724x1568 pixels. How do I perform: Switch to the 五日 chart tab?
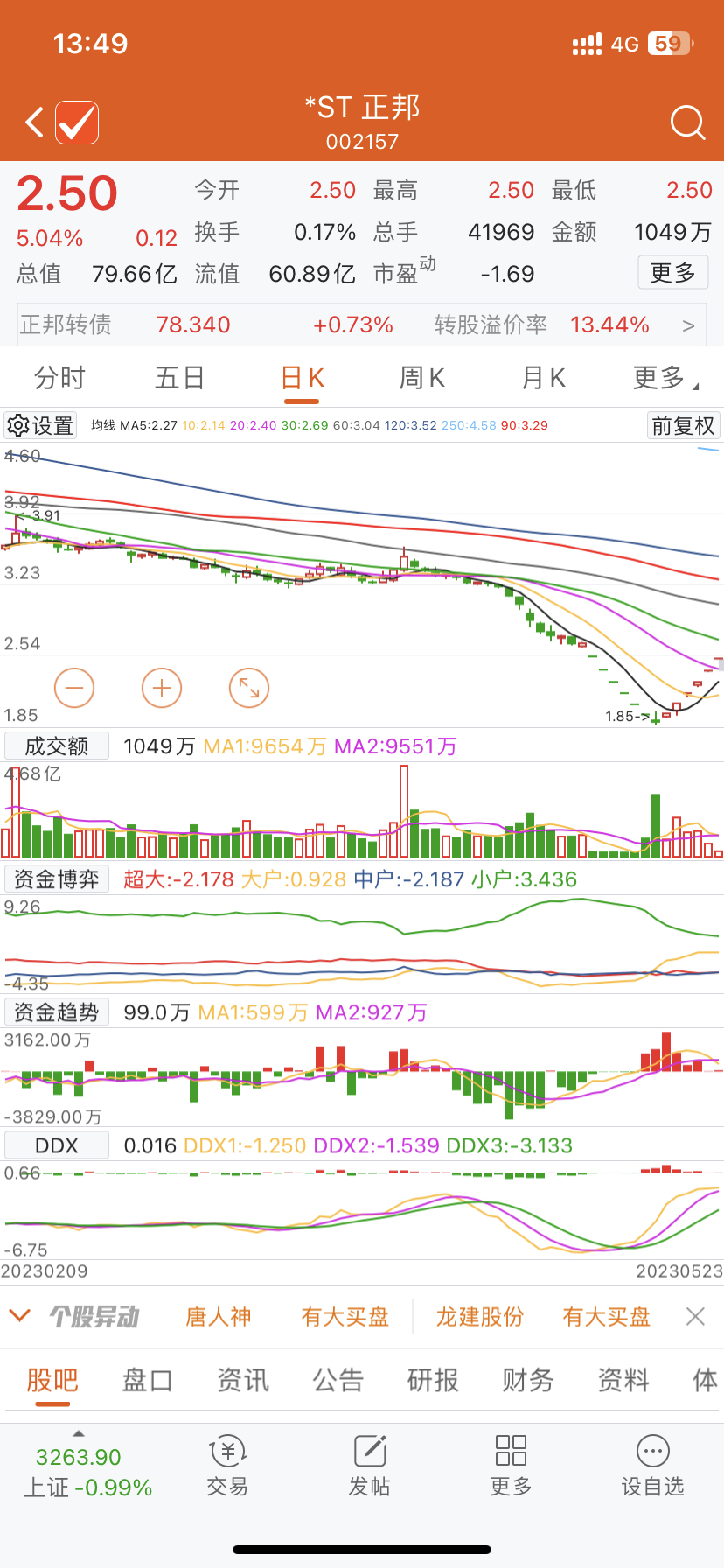click(179, 378)
